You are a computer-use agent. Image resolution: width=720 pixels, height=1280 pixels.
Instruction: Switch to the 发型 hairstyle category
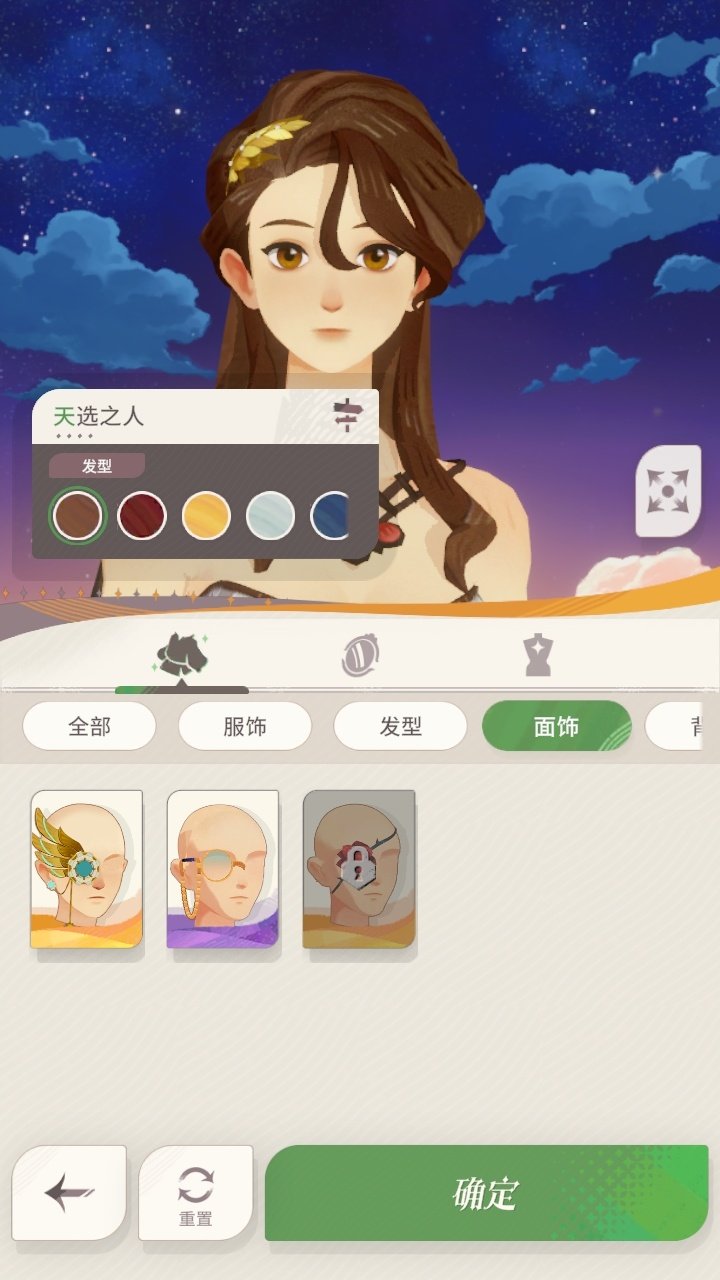400,726
